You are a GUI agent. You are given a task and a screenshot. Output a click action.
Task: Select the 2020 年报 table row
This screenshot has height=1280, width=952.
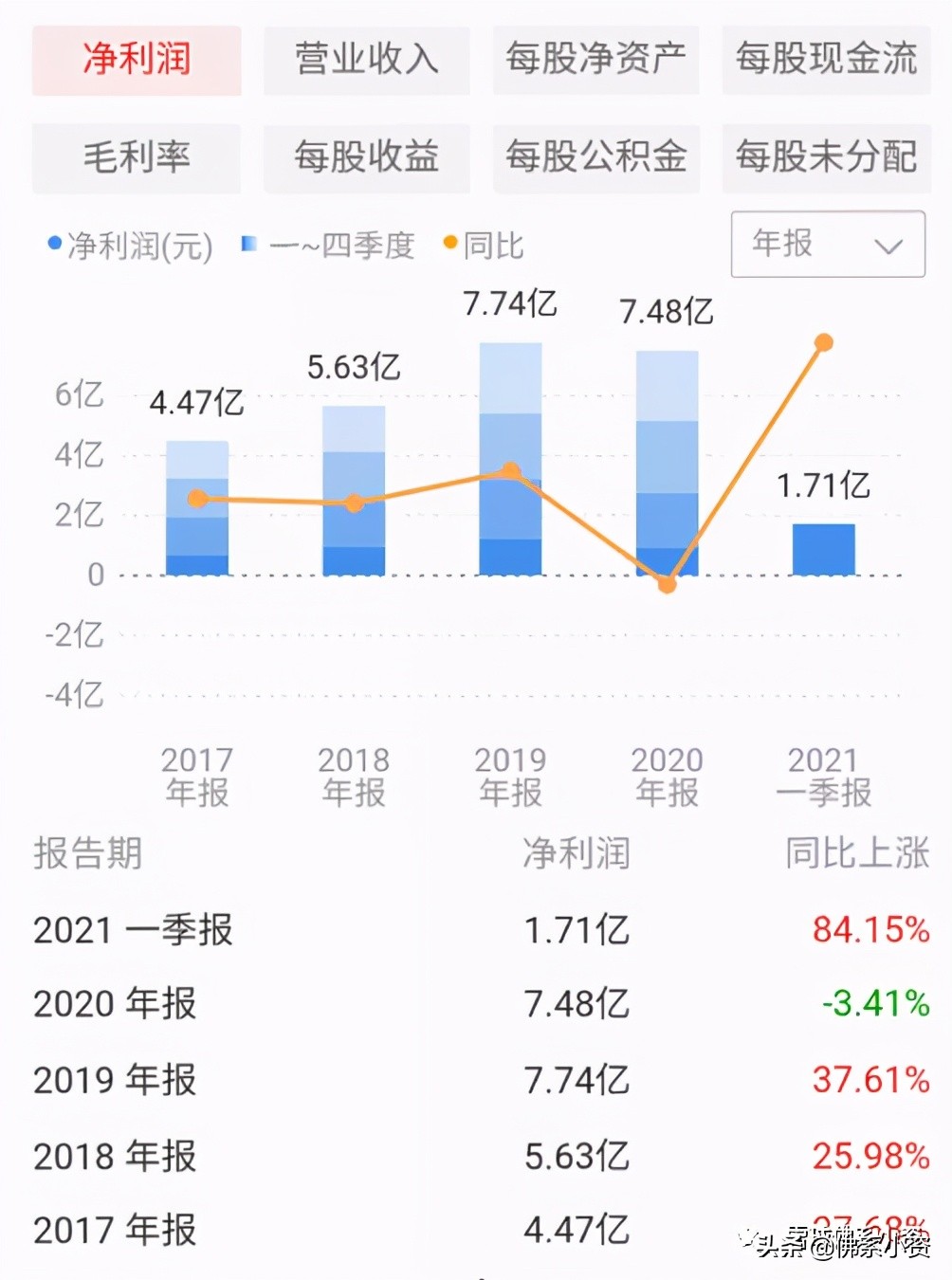pos(379,1004)
